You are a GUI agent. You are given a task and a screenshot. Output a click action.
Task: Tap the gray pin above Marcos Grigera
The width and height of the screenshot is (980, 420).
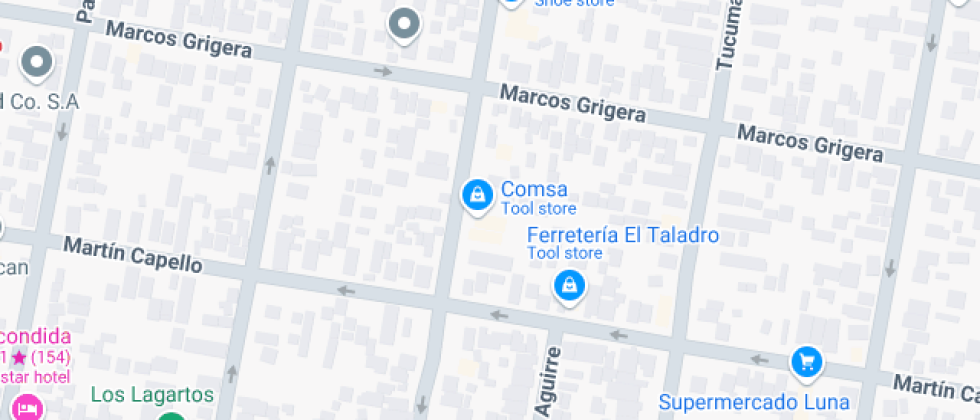pos(404,22)
